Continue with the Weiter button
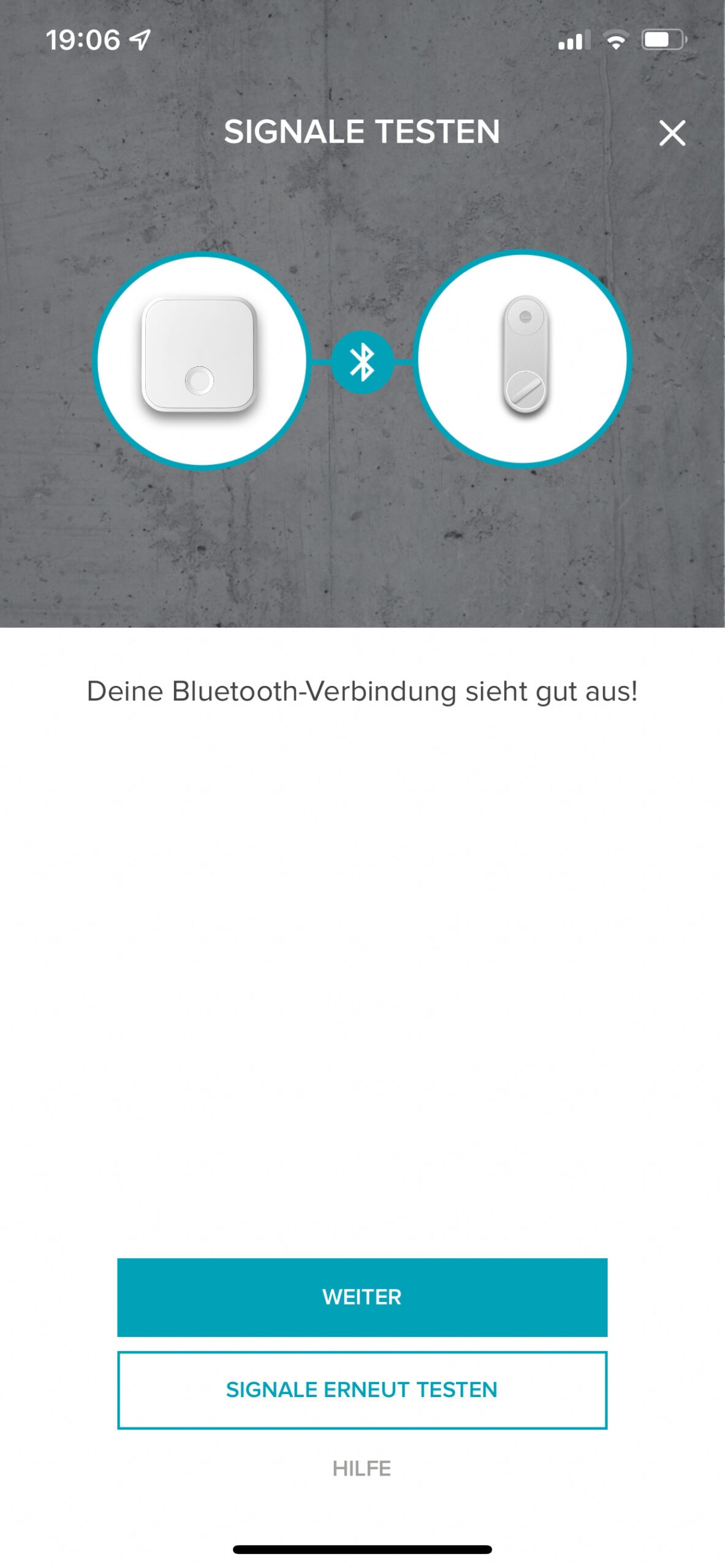Screen dimensions: 725x1568 point(362,1297)
